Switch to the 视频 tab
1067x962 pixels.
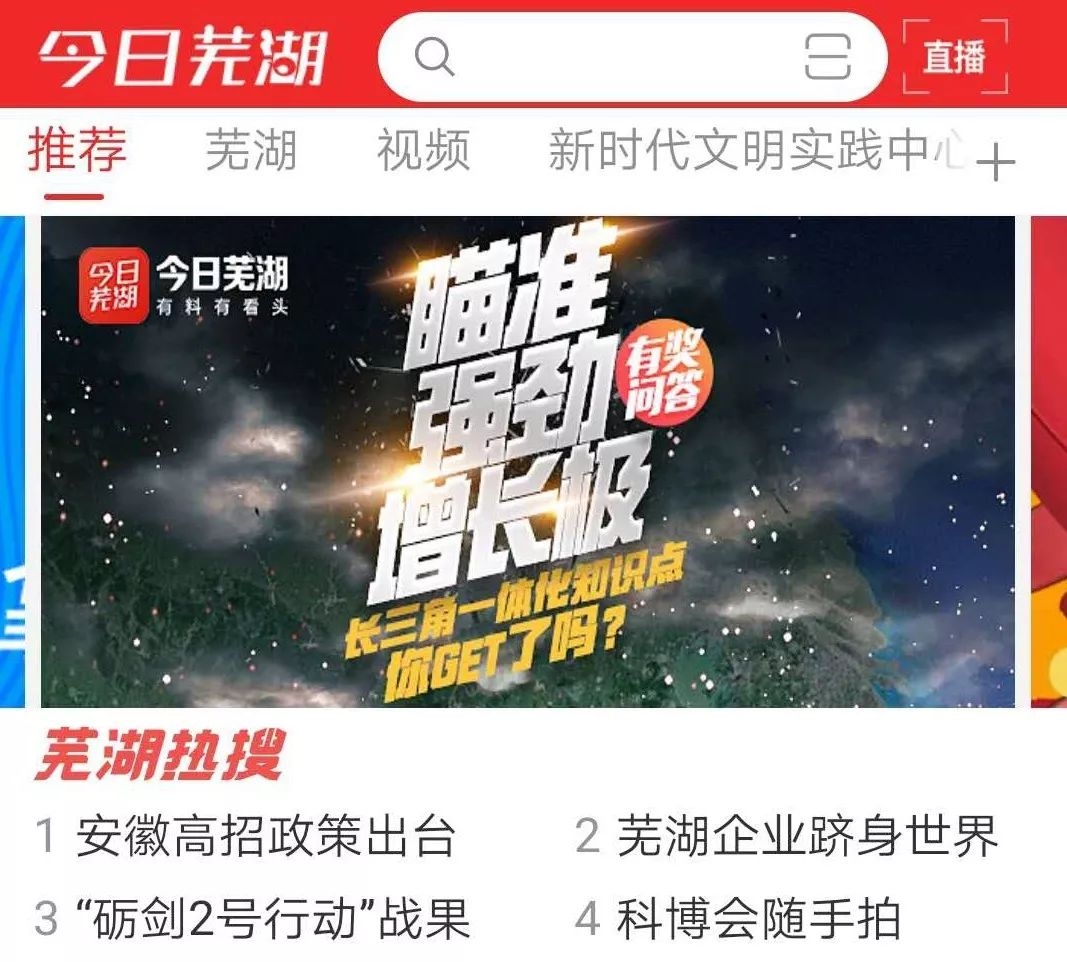[423, 152]
